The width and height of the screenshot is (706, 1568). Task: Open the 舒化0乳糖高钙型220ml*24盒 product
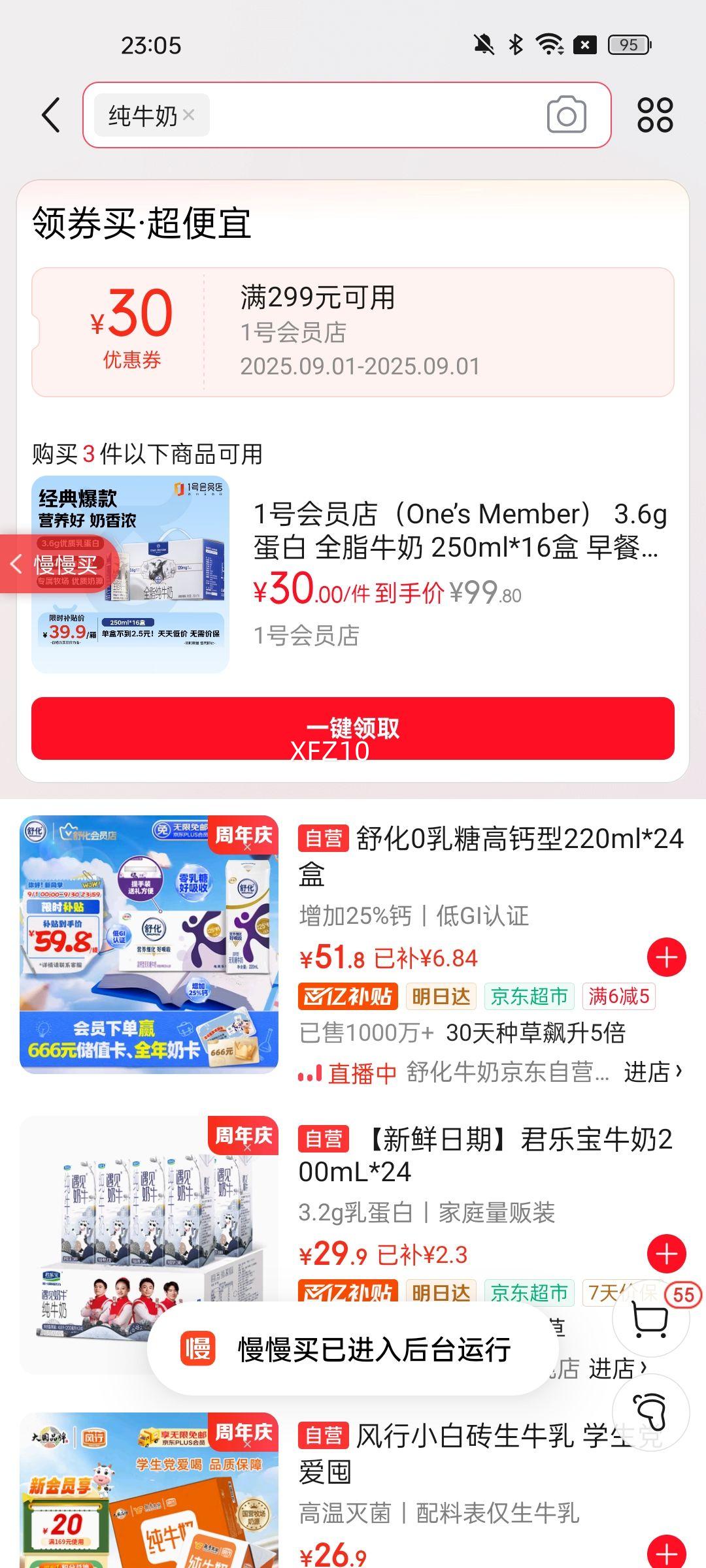[x=490, y=855]
